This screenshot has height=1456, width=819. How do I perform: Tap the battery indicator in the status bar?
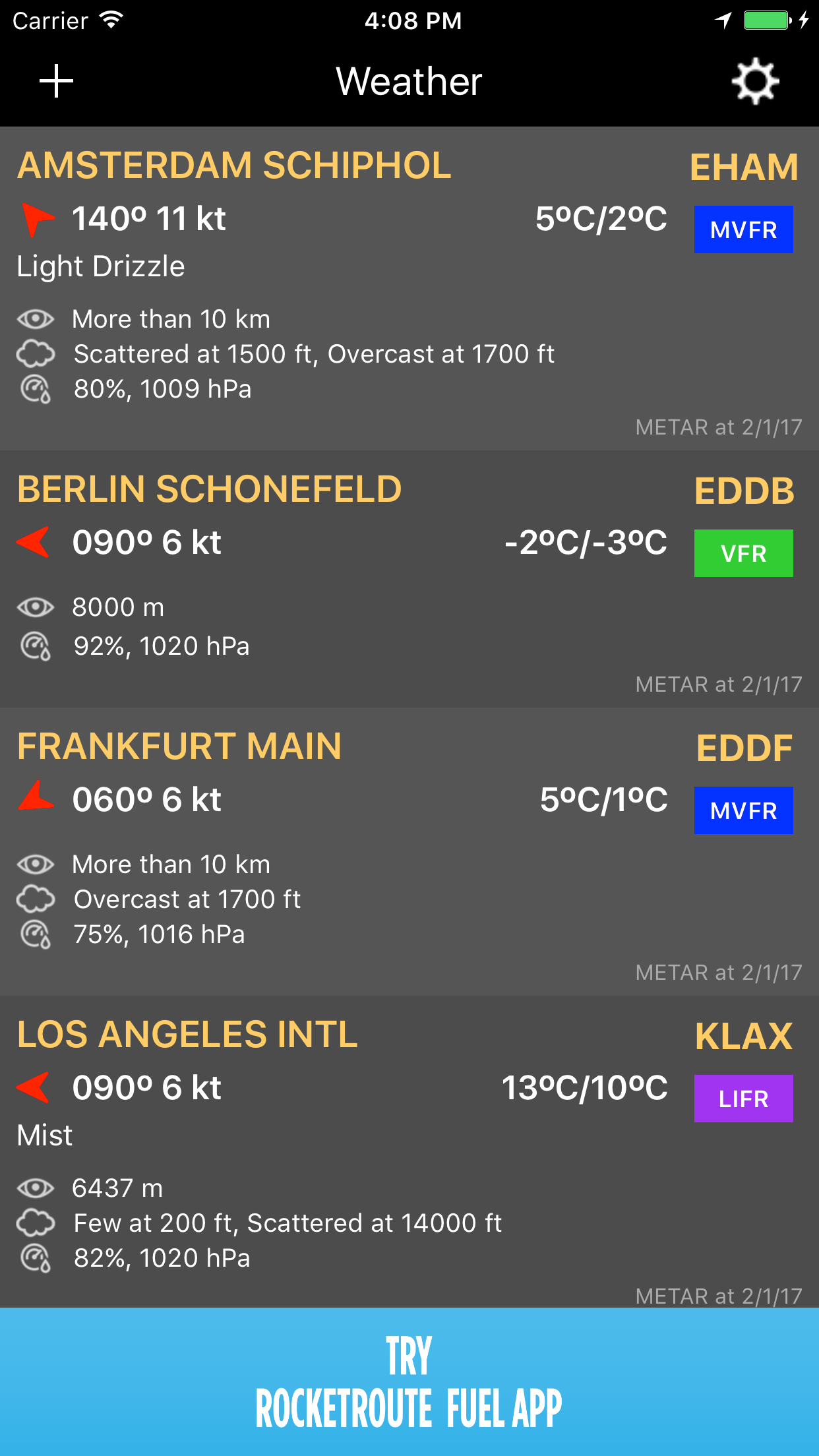[768, 20]
